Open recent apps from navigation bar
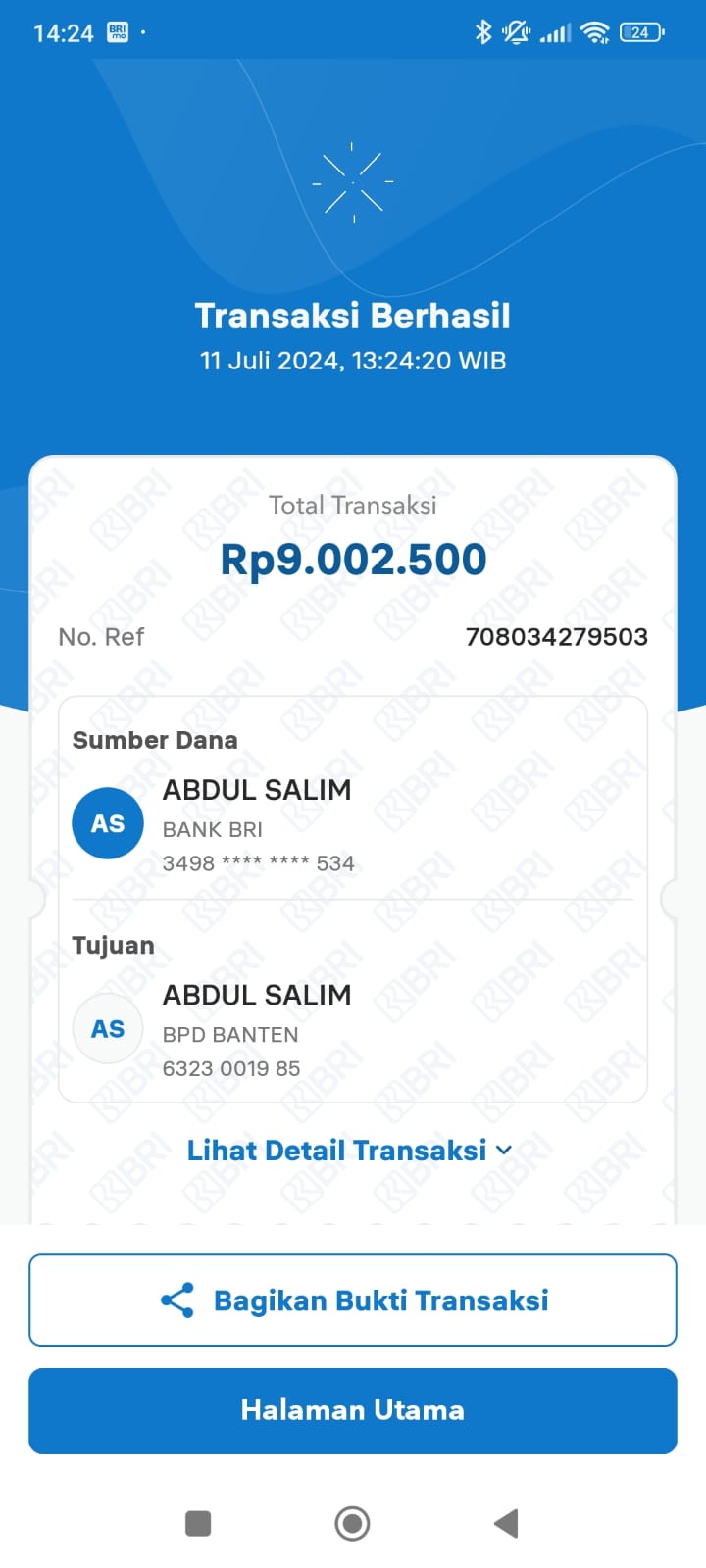 (x=198, y=1523)
